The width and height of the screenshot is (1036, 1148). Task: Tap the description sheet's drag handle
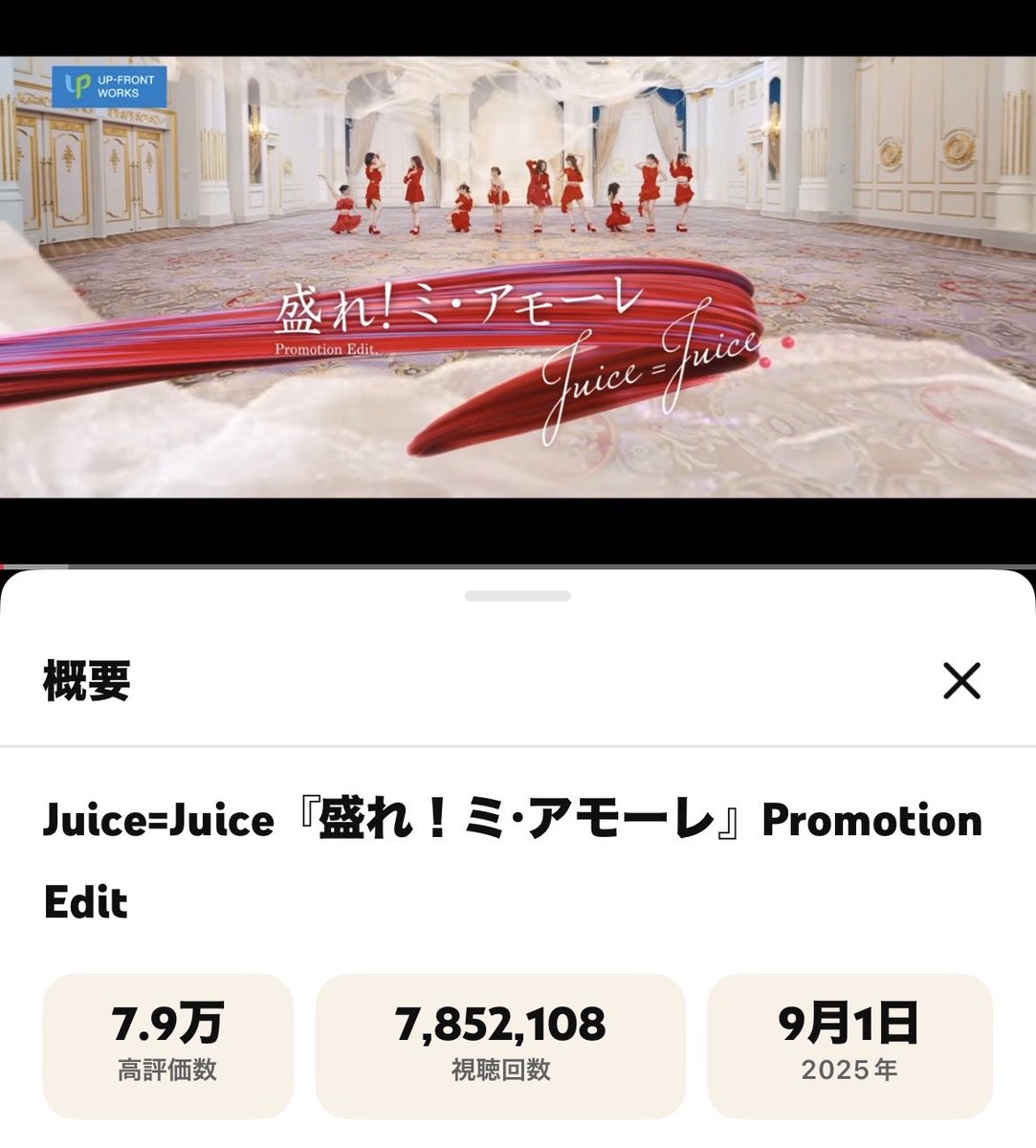click(x=518, y=596)
